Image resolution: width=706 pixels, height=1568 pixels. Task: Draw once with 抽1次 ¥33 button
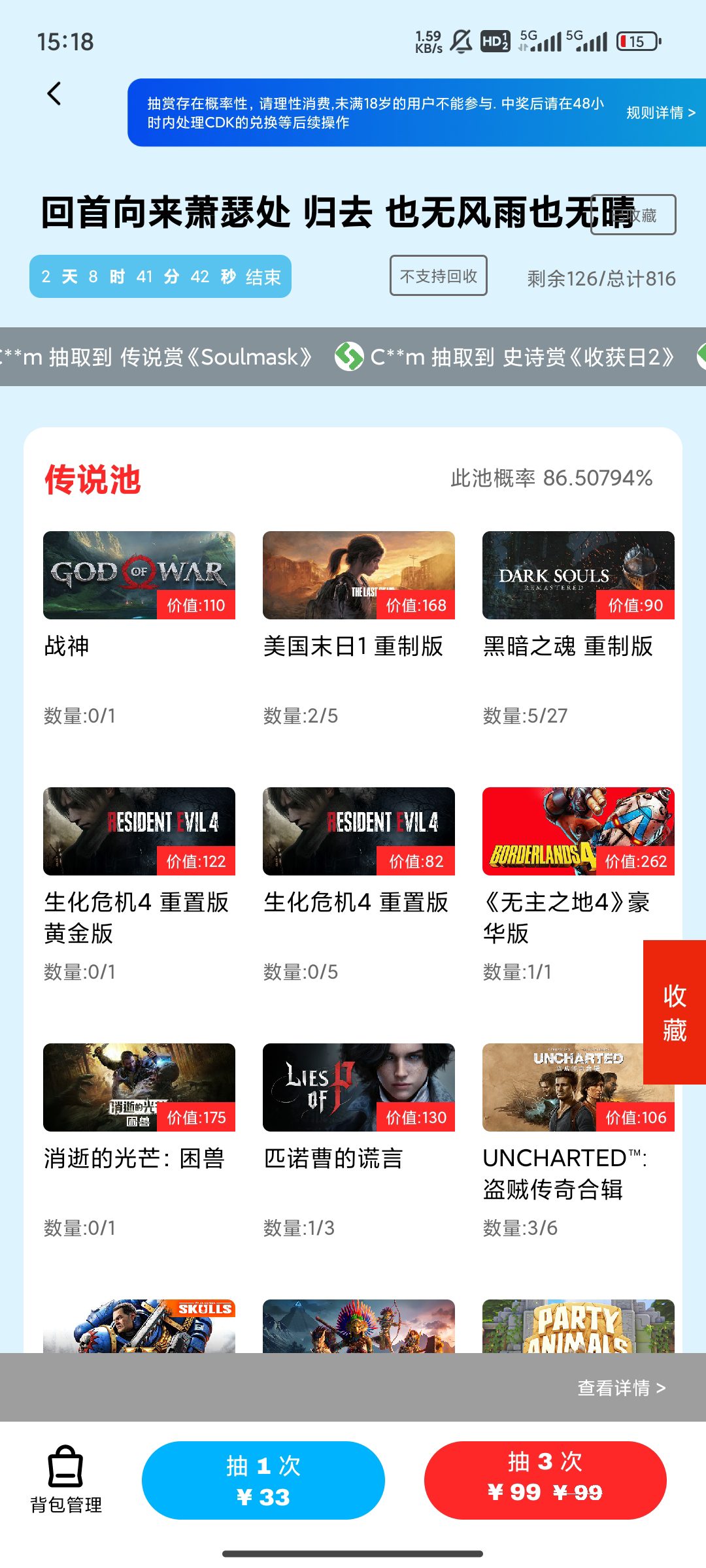click(263, 1480)
